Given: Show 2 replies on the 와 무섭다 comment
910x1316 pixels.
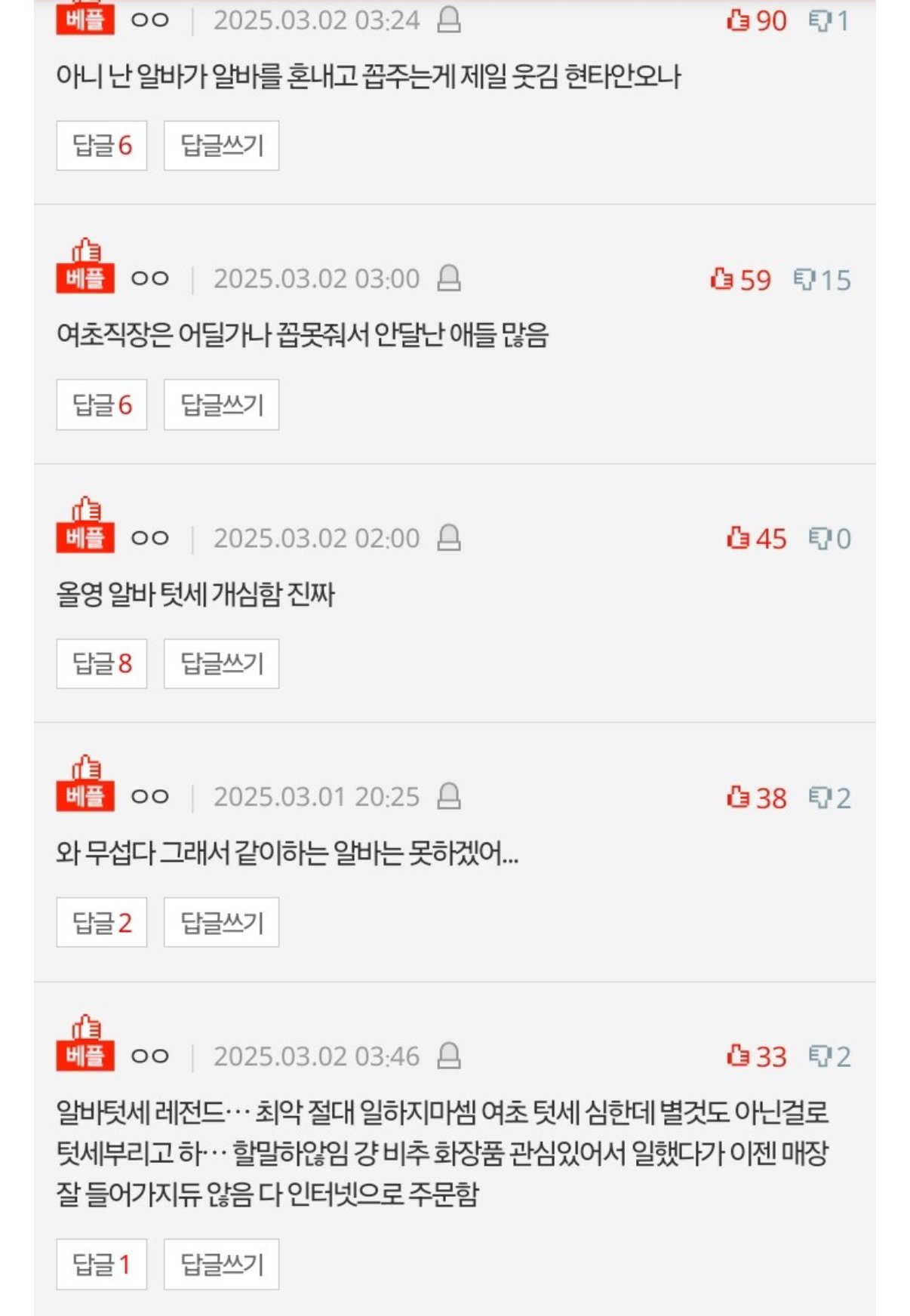Looking at the screenshot, I should [101, 922].
